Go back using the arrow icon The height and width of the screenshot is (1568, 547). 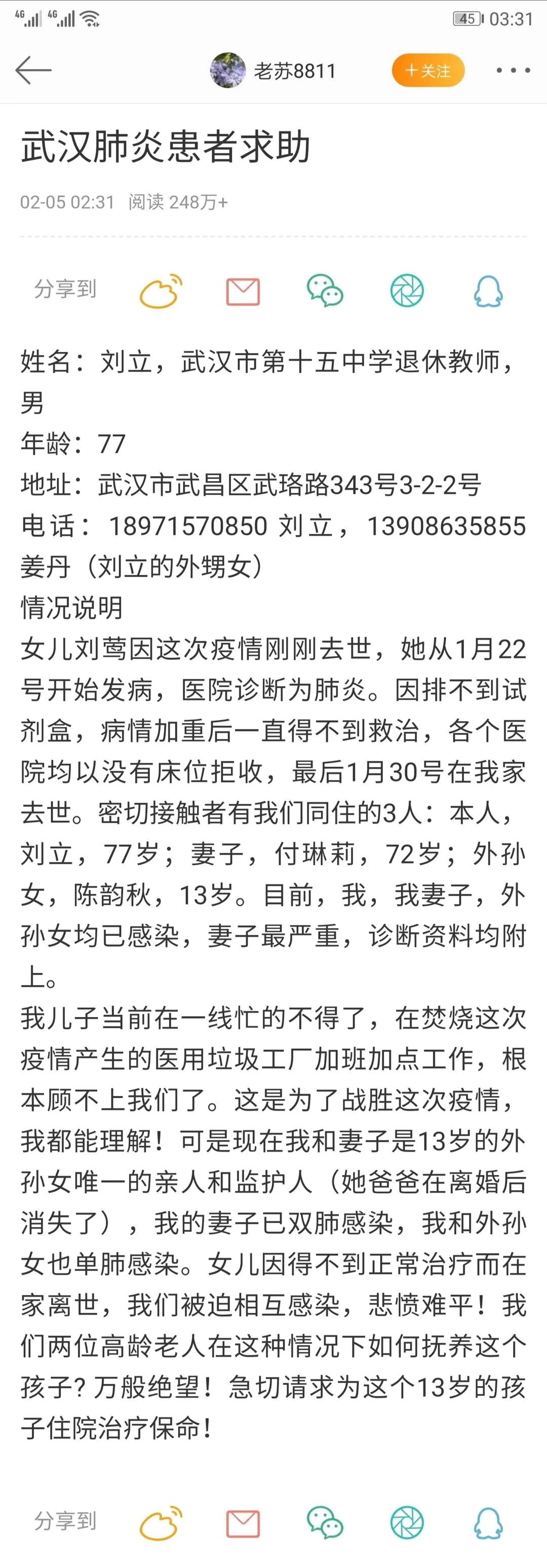33,70
